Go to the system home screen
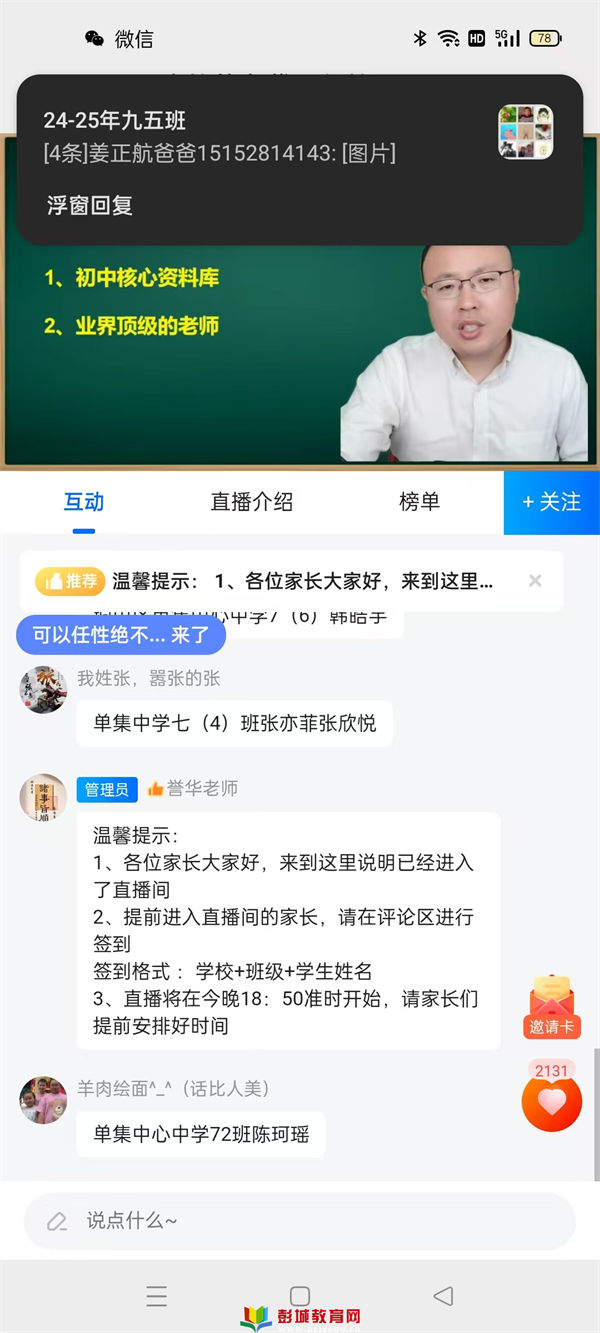Viewport: 600px width, 1333px height. [x=300, y=1296]
